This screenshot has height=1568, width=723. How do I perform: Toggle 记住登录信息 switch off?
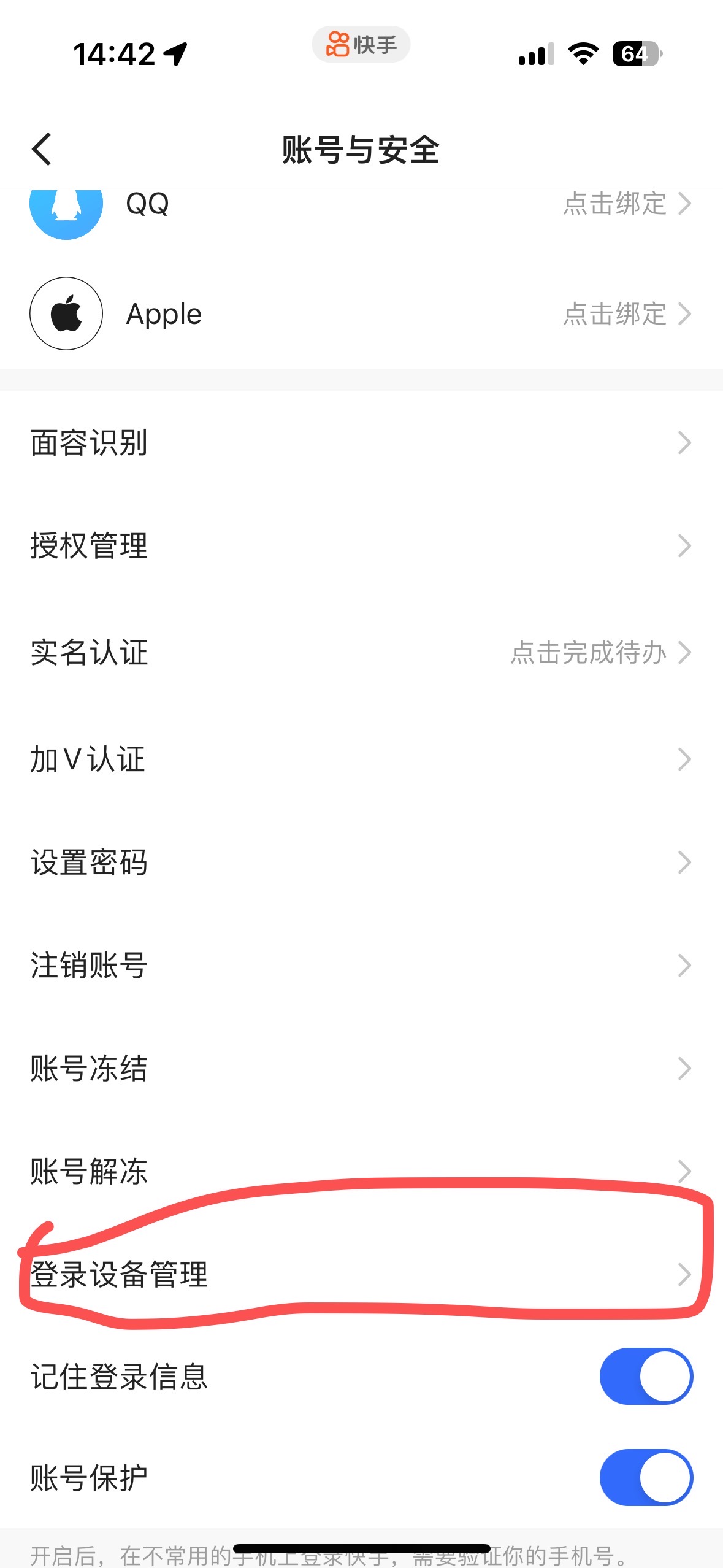tap(646, 1377)
